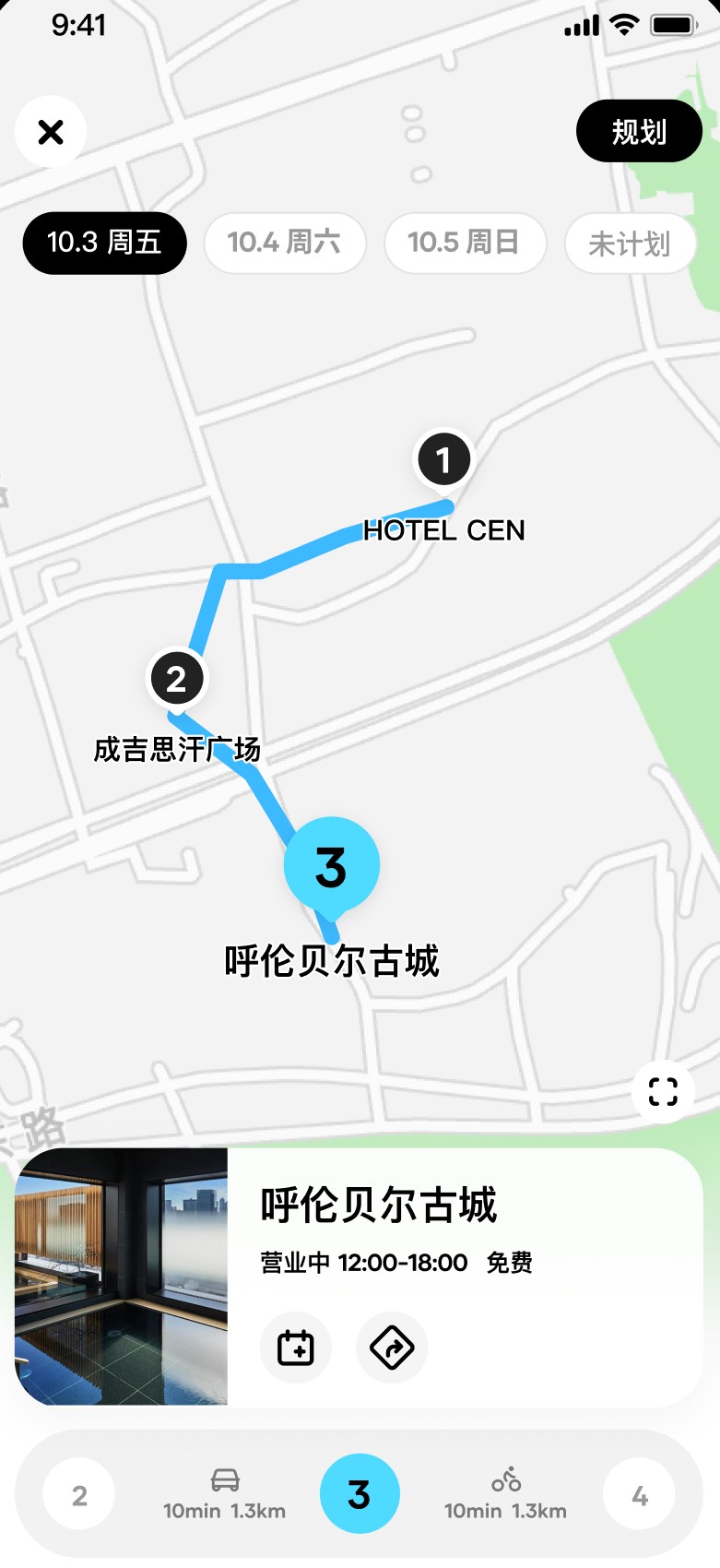
Task: Tap the 规划 planning button
Action: [639, 131]
